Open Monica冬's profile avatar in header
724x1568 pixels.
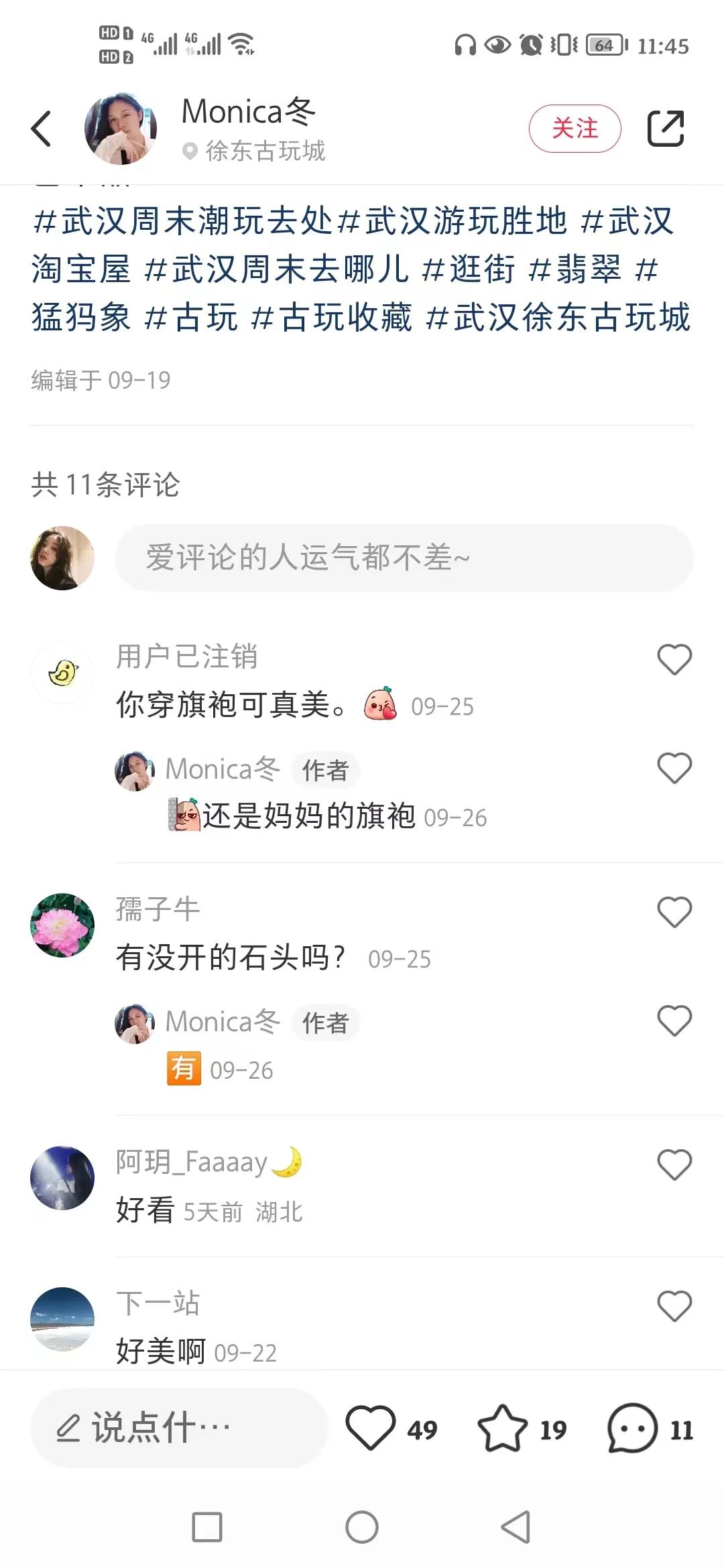tap(121, 128)
